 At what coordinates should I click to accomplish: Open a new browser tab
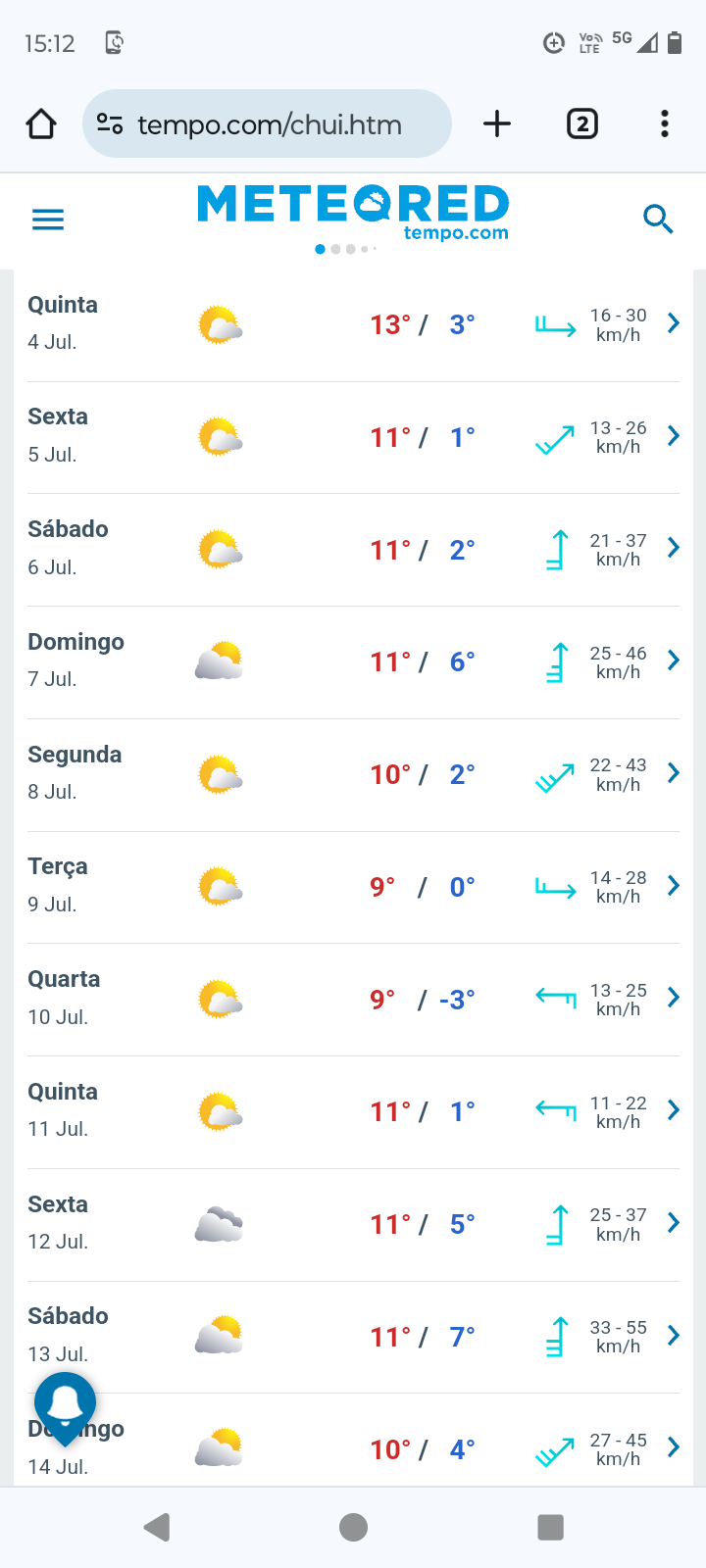(497, 123)
